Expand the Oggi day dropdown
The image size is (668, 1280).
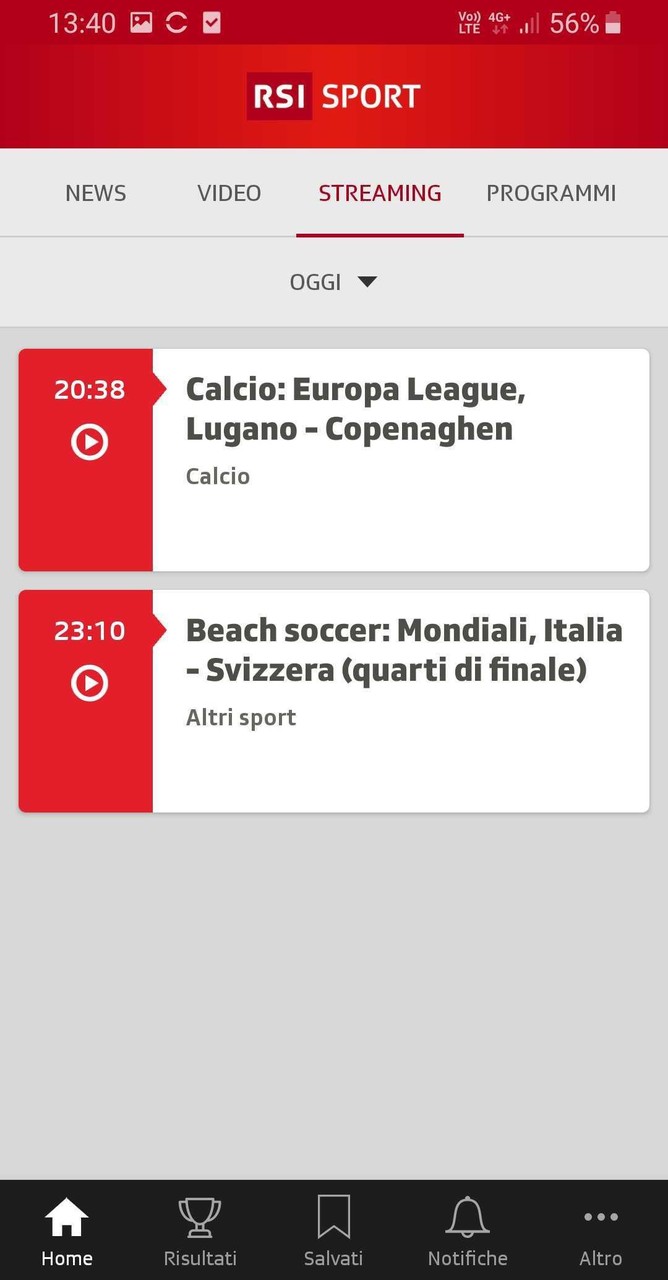pos(333,282)
